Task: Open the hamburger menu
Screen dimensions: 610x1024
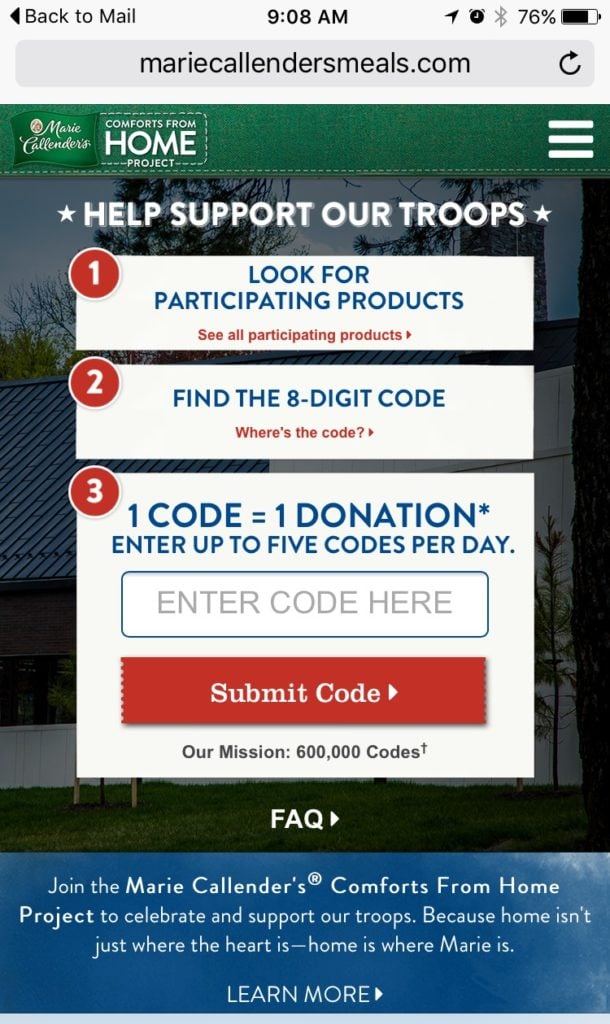Action: [x=570, y=138]
